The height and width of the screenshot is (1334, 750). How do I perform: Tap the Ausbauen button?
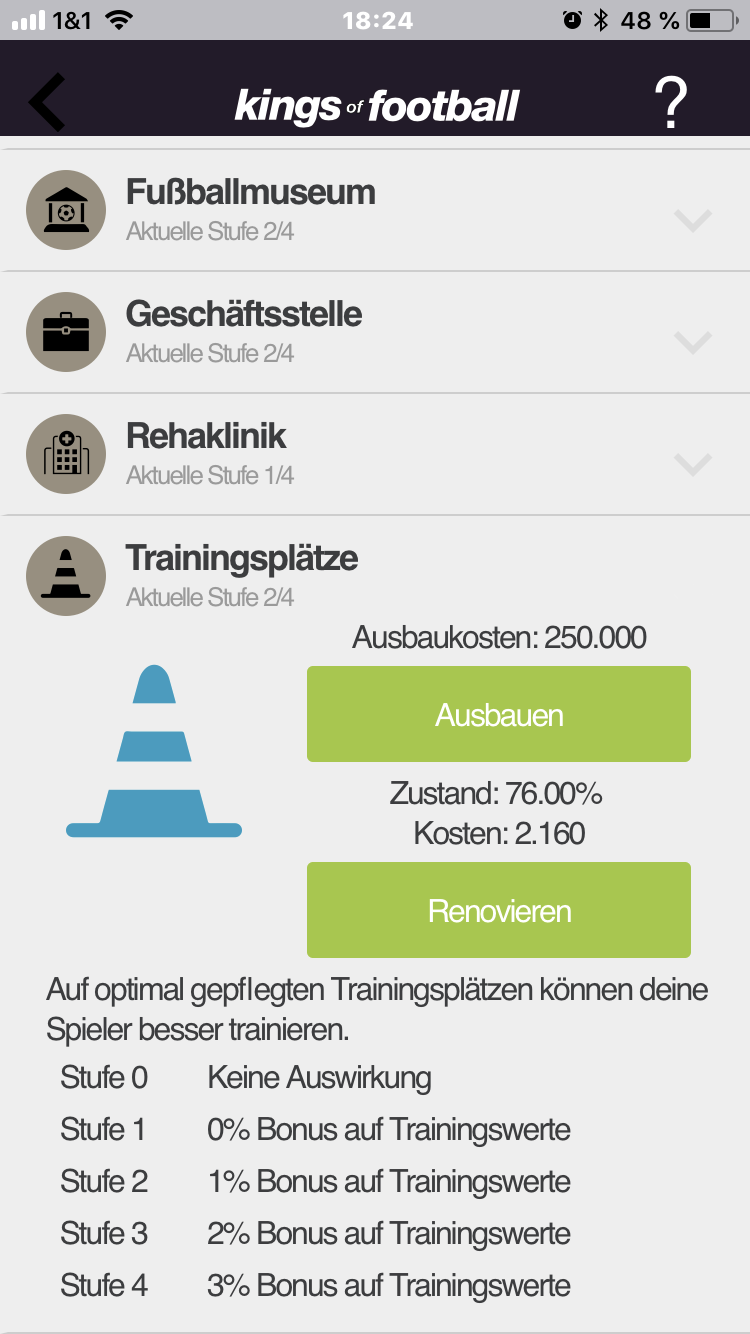point(498,715)
